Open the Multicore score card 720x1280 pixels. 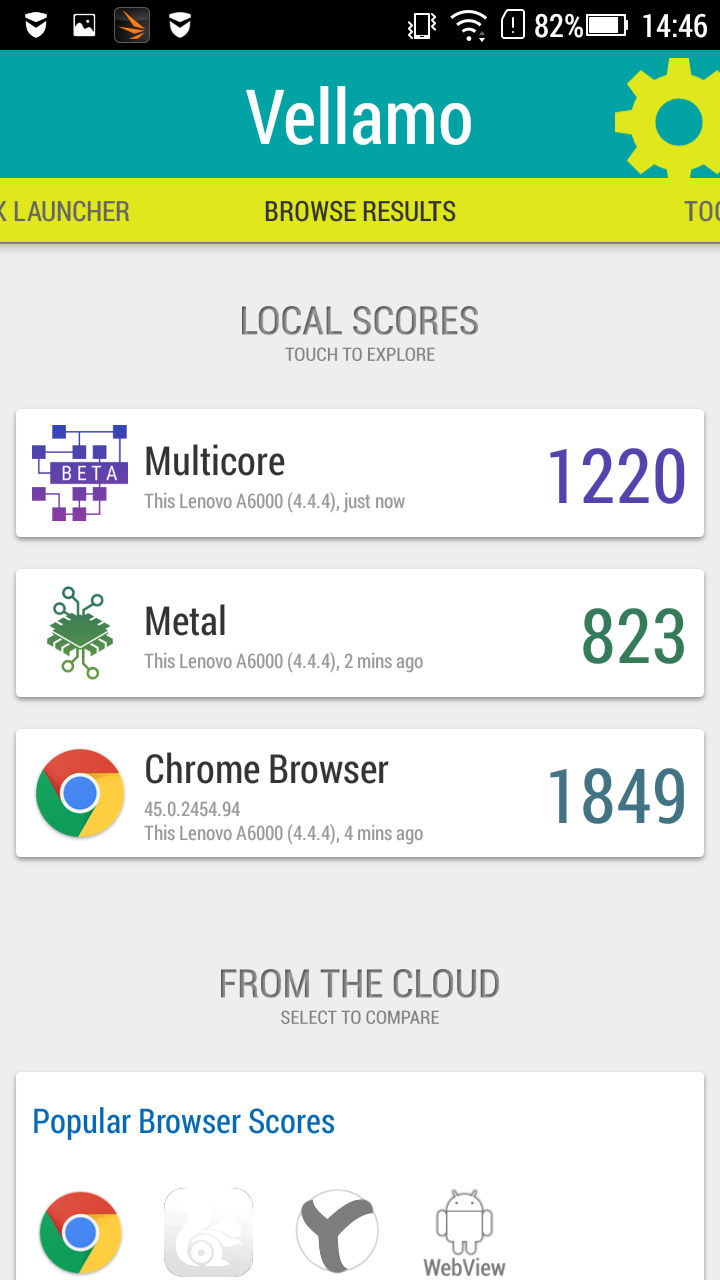[360, 473]
